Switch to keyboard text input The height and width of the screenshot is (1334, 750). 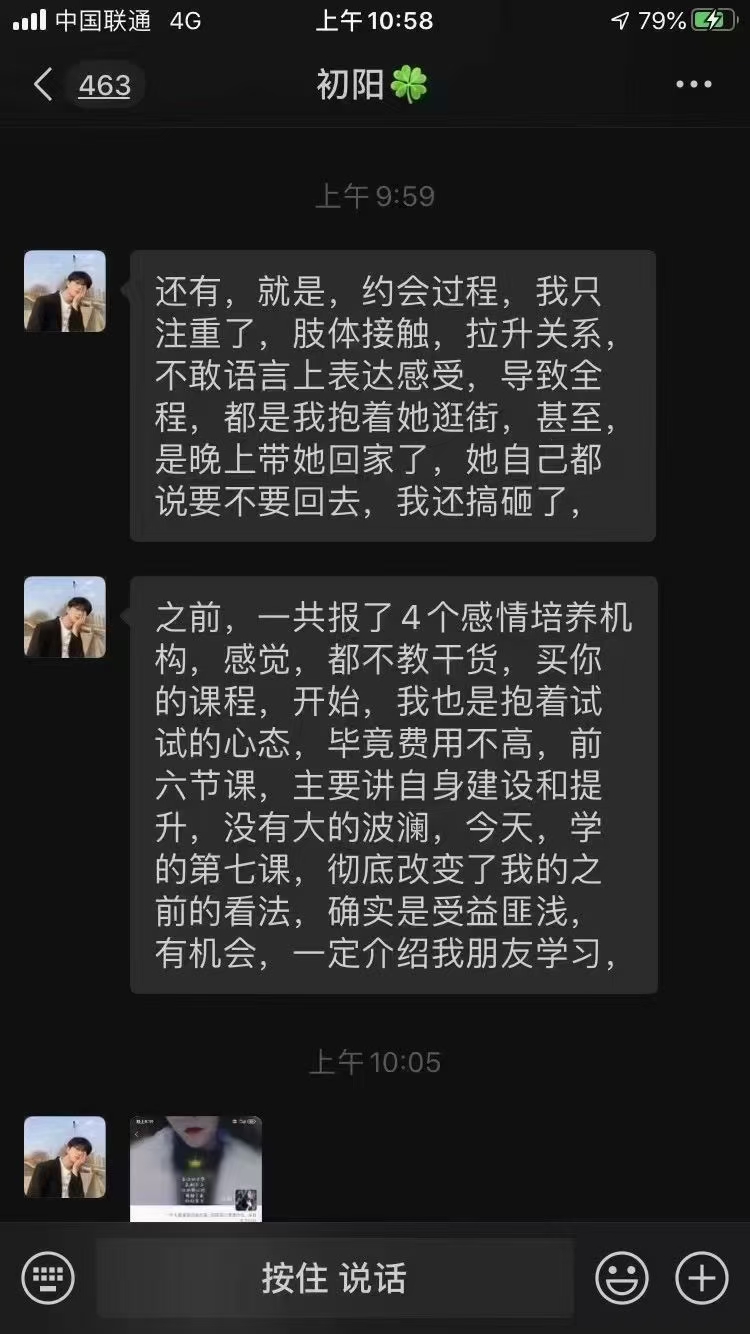(48, 1277)
